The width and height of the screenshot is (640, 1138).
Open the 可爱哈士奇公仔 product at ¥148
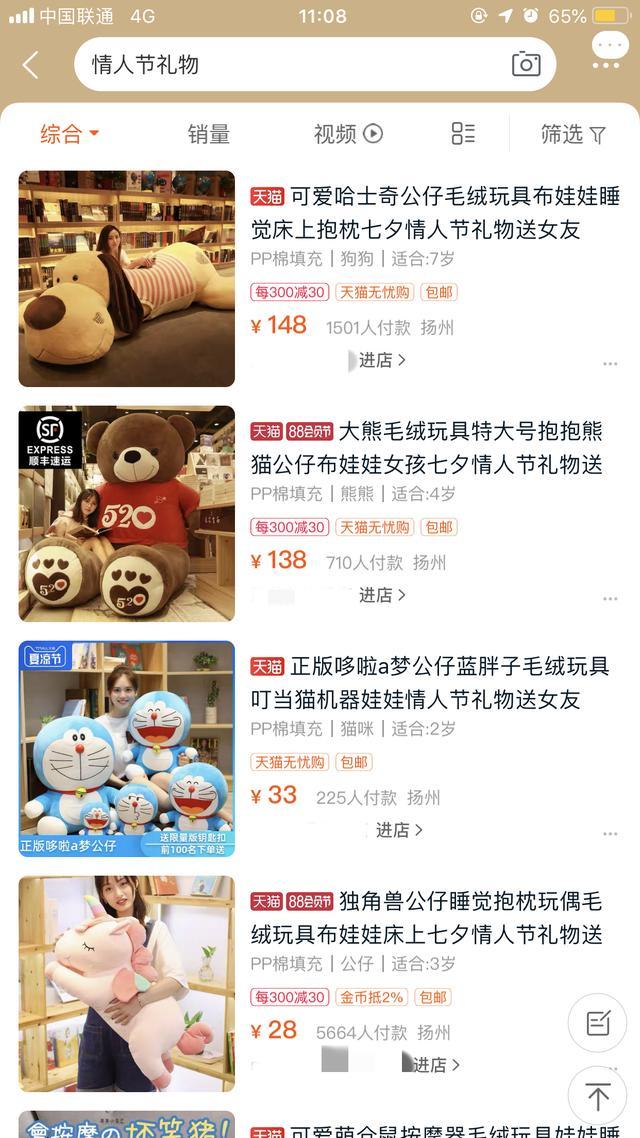pyautogui.click(x=435, y=213)
